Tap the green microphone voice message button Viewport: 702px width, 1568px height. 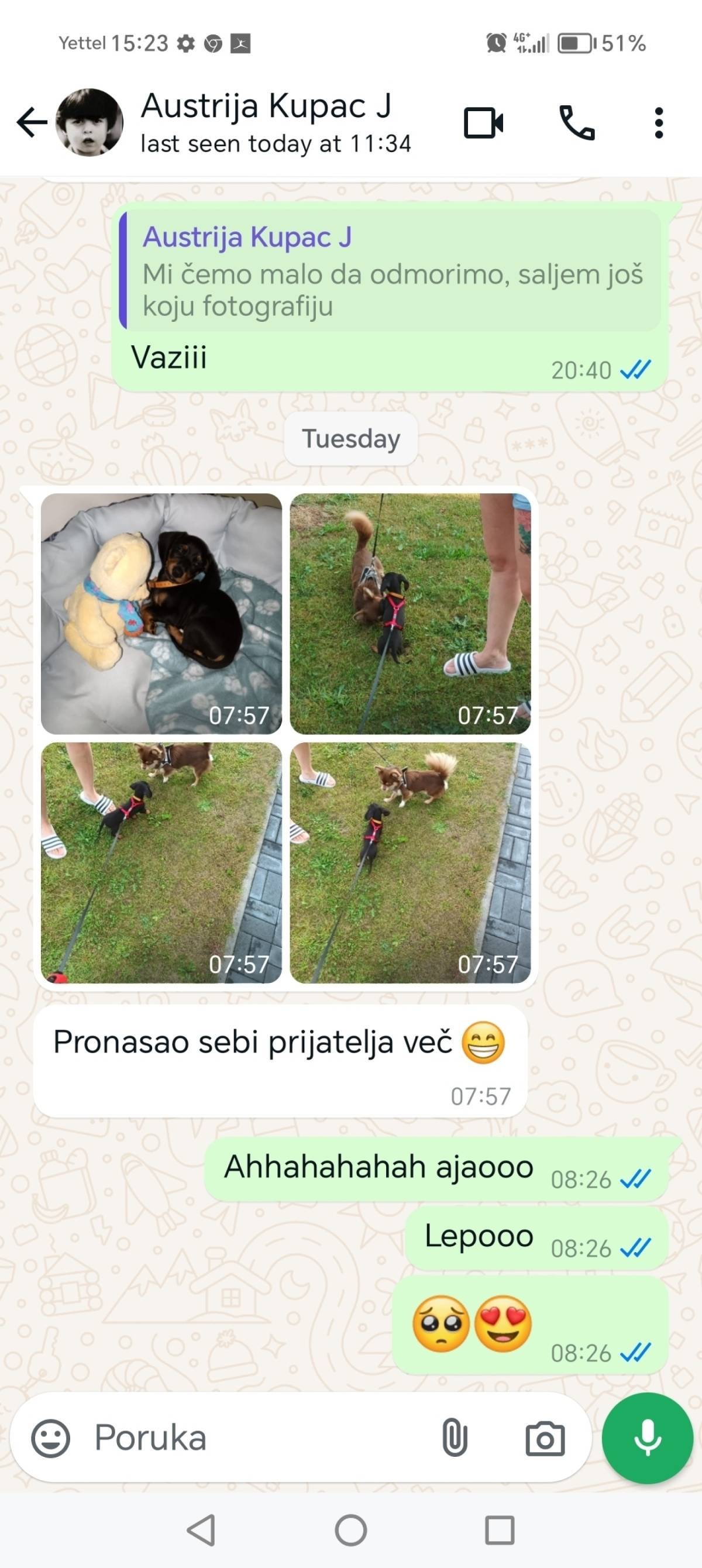[648, 1438]
